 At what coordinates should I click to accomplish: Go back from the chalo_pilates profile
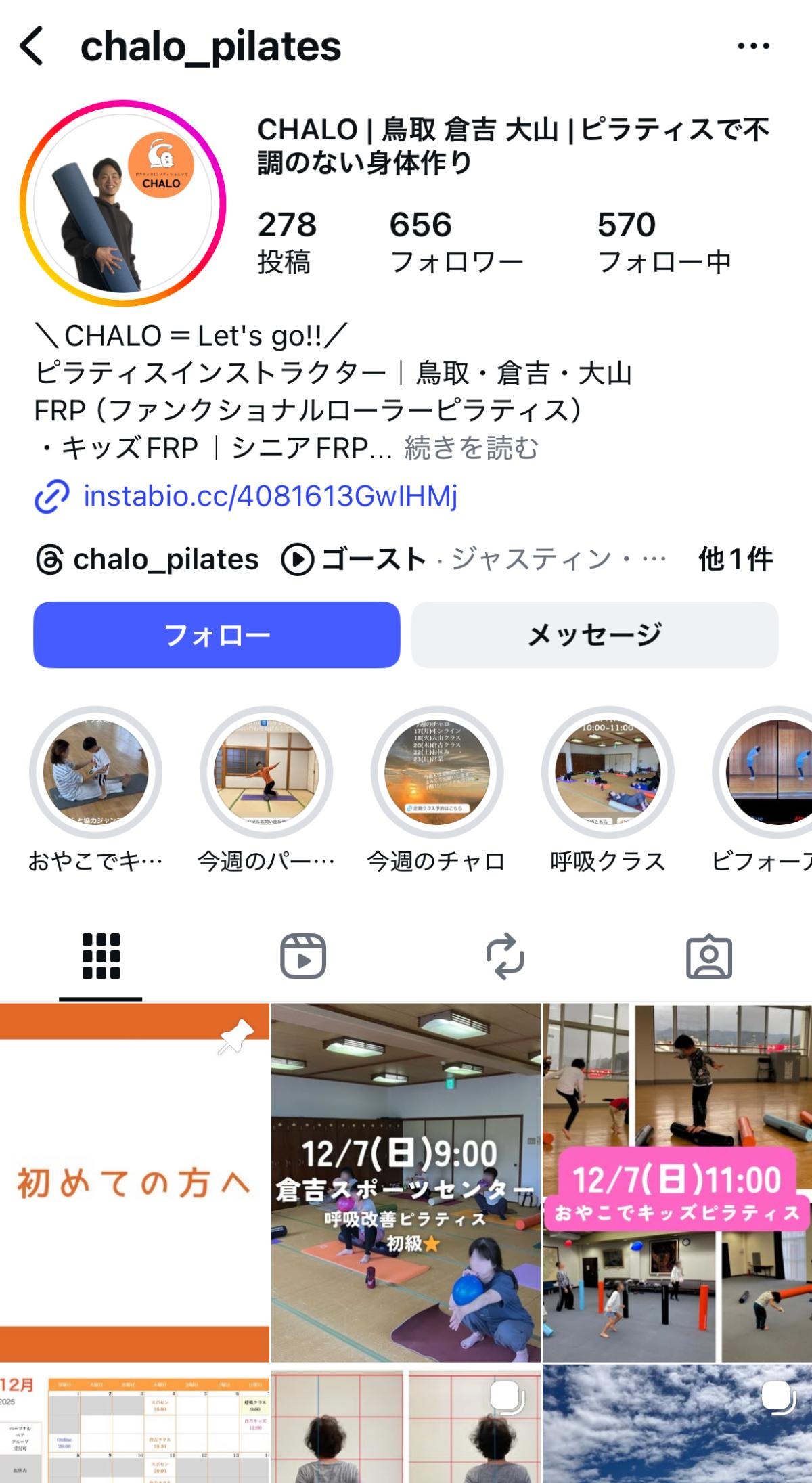click(x=32, y=46)
